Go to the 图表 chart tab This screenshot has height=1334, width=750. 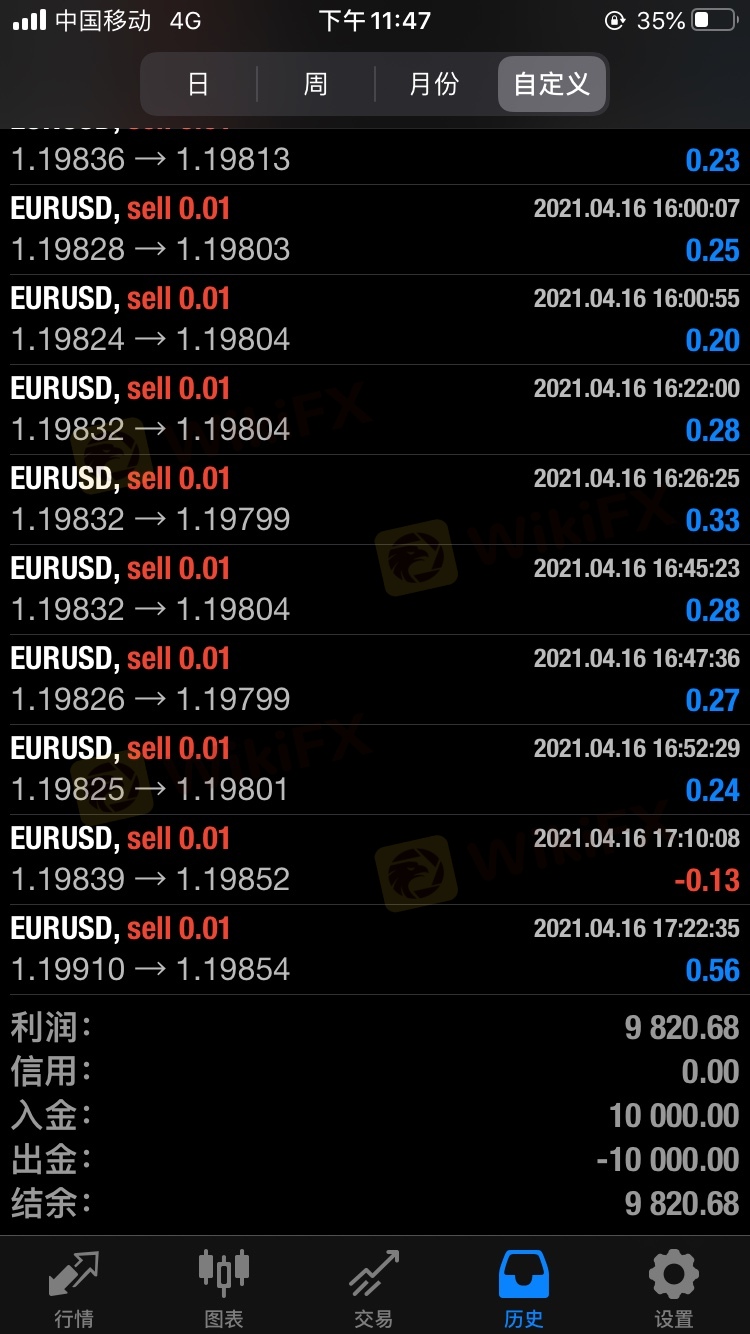coord(224,1288)
